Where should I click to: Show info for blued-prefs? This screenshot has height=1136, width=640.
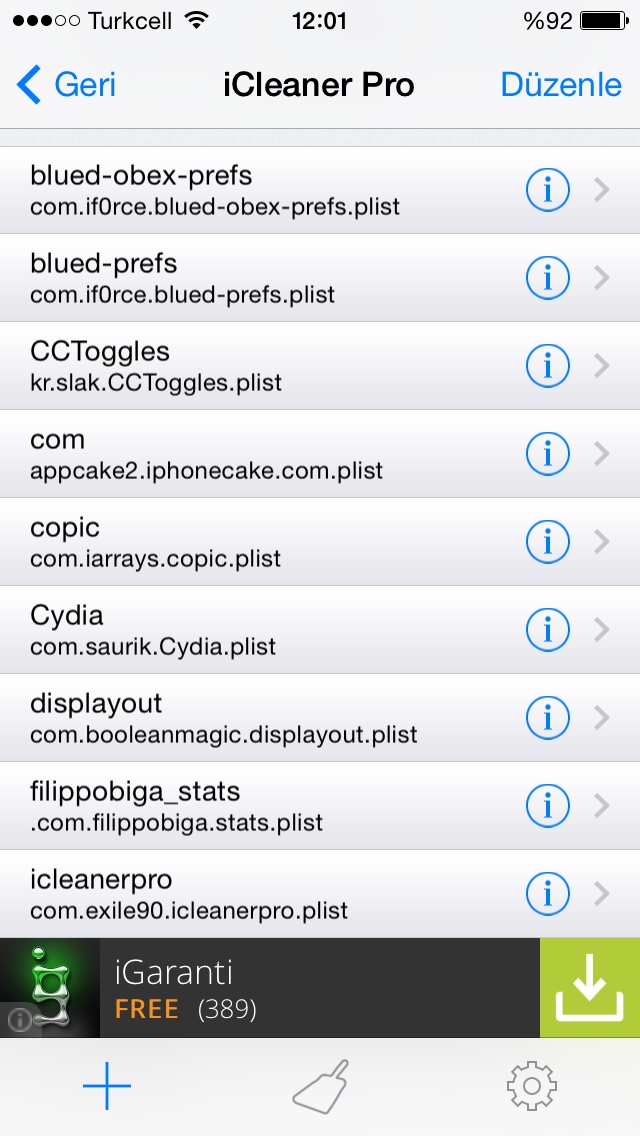click(547, 277)
